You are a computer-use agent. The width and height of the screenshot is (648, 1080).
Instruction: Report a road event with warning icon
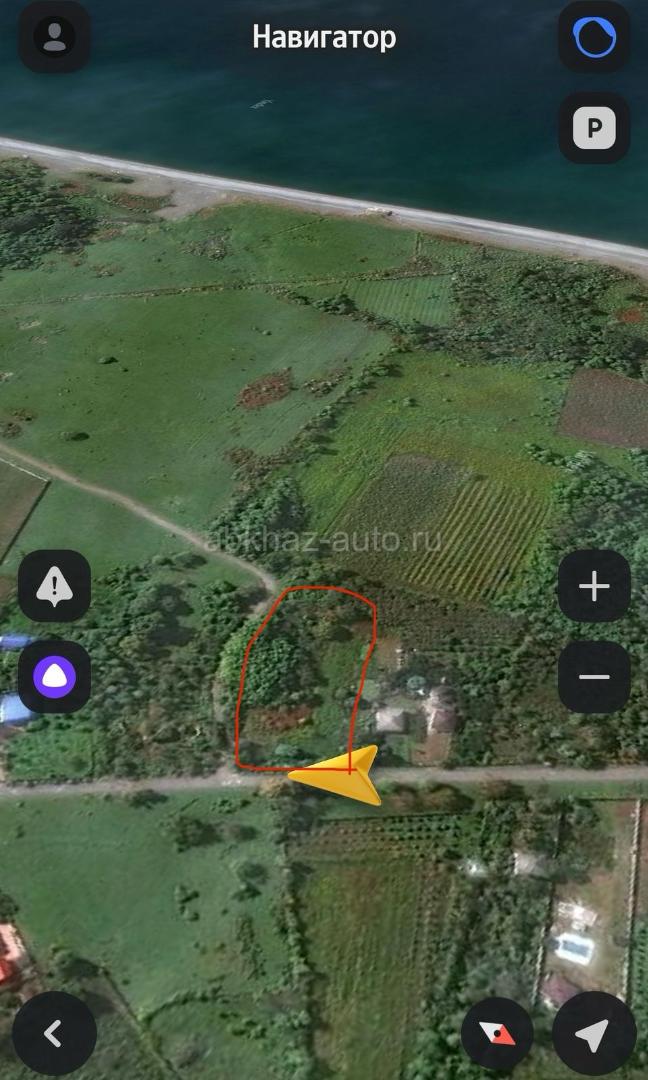pos(54,586)
